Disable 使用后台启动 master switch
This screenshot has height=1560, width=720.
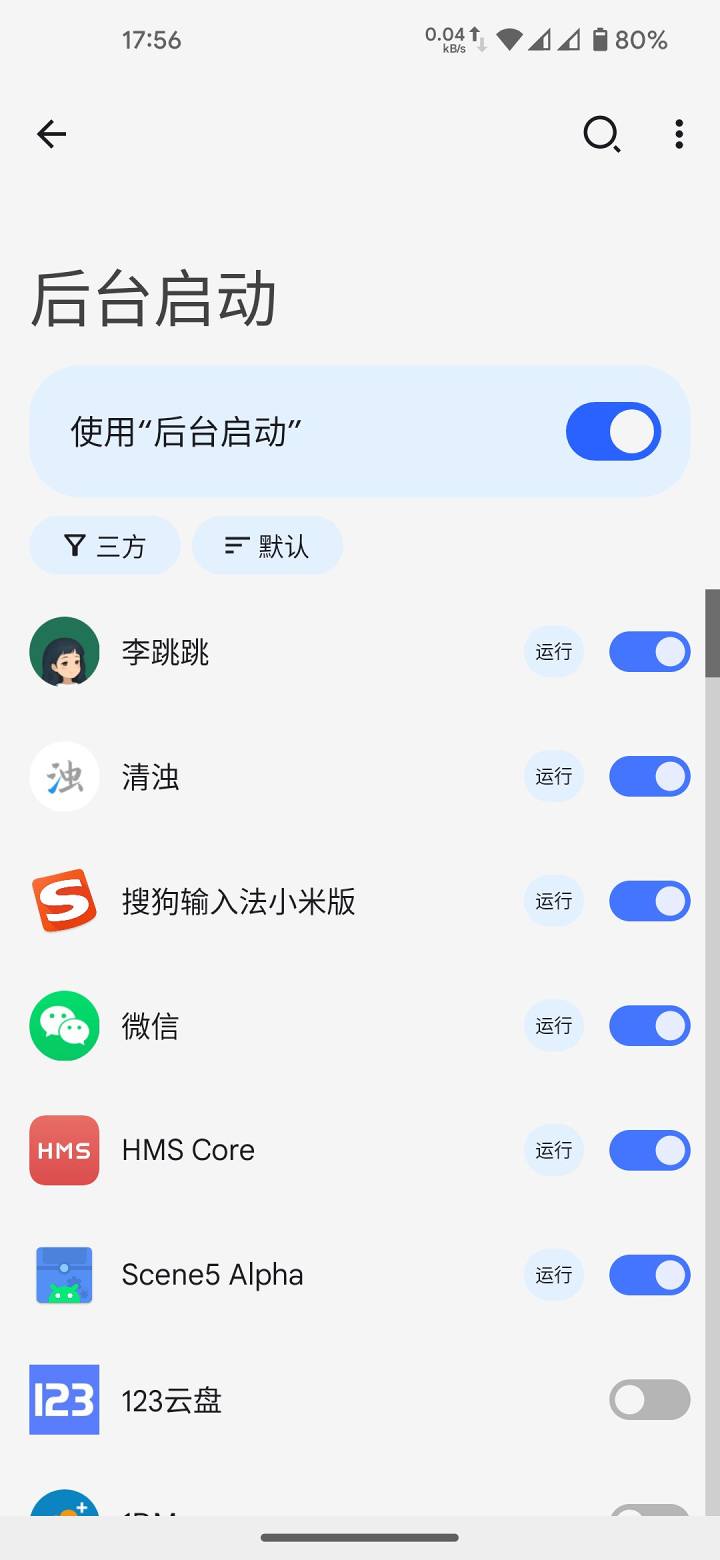coord(612,430)
